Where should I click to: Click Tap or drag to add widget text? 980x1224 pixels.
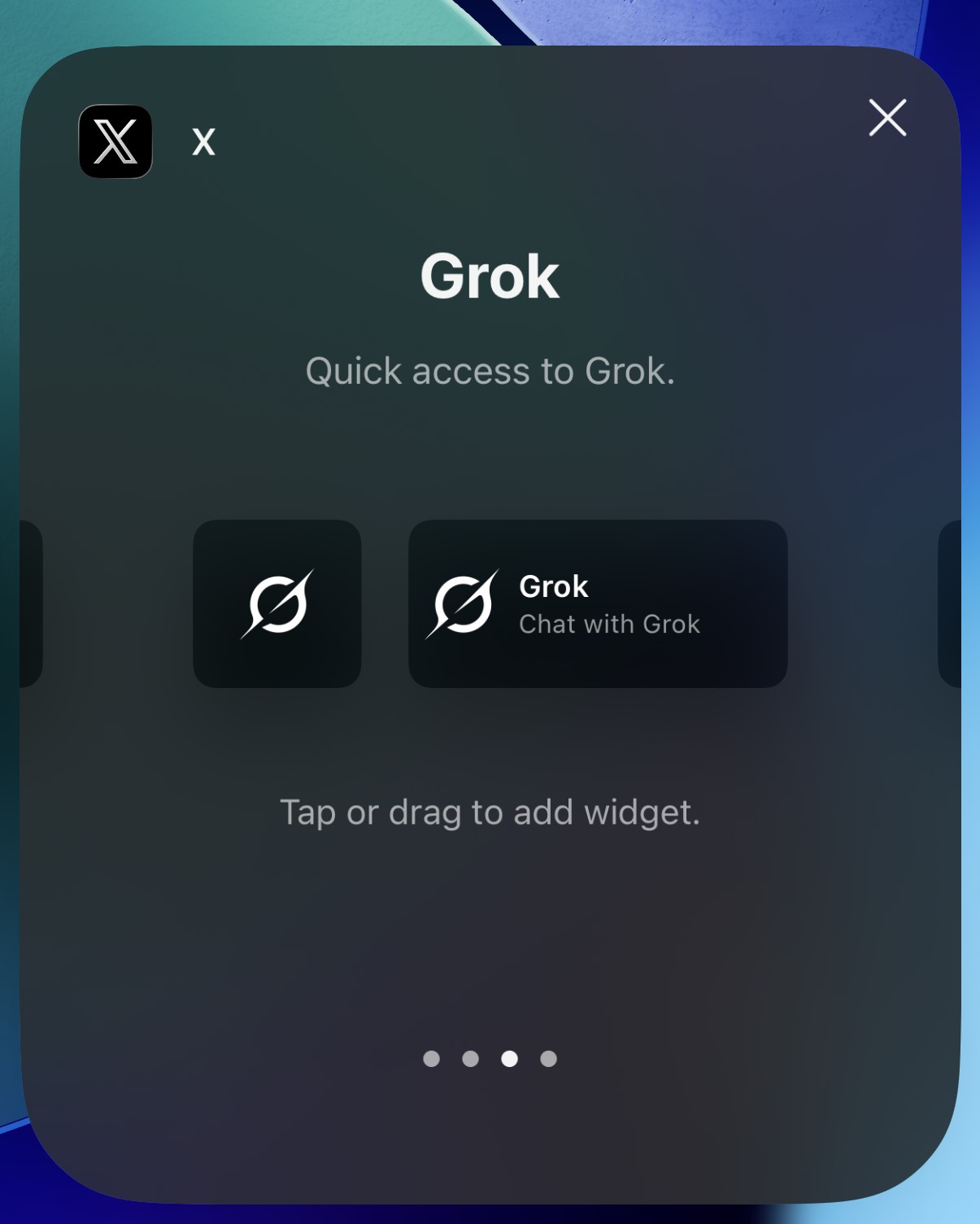[490, 811]
